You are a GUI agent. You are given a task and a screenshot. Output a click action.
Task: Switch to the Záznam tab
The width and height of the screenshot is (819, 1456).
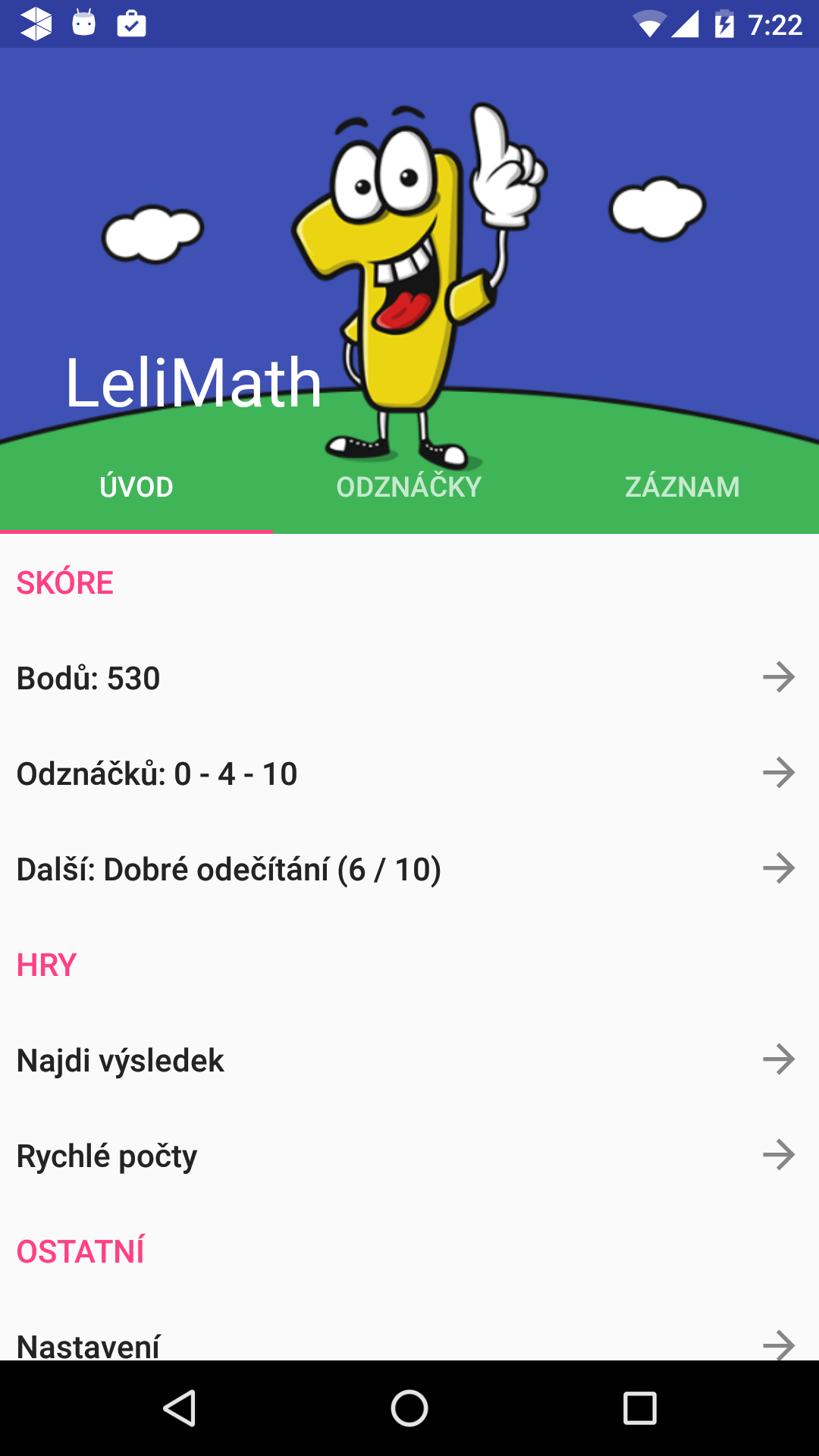click(x=682, y=487)
